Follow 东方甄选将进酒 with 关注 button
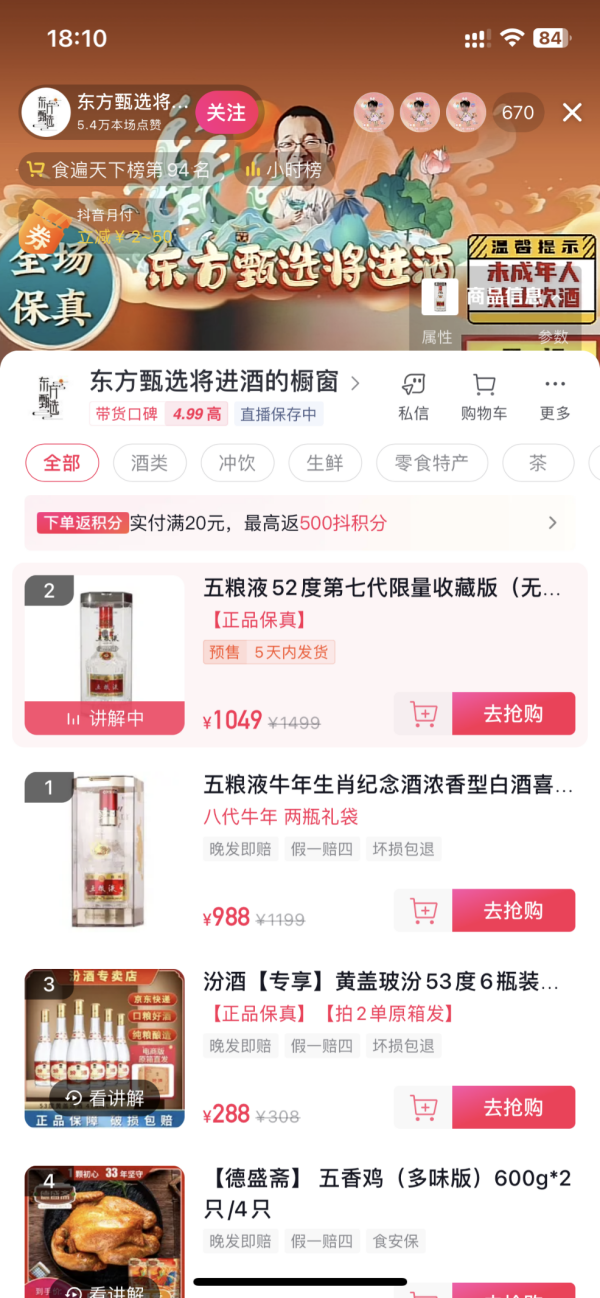The image size is (600, 1298). tap(225, 113)
